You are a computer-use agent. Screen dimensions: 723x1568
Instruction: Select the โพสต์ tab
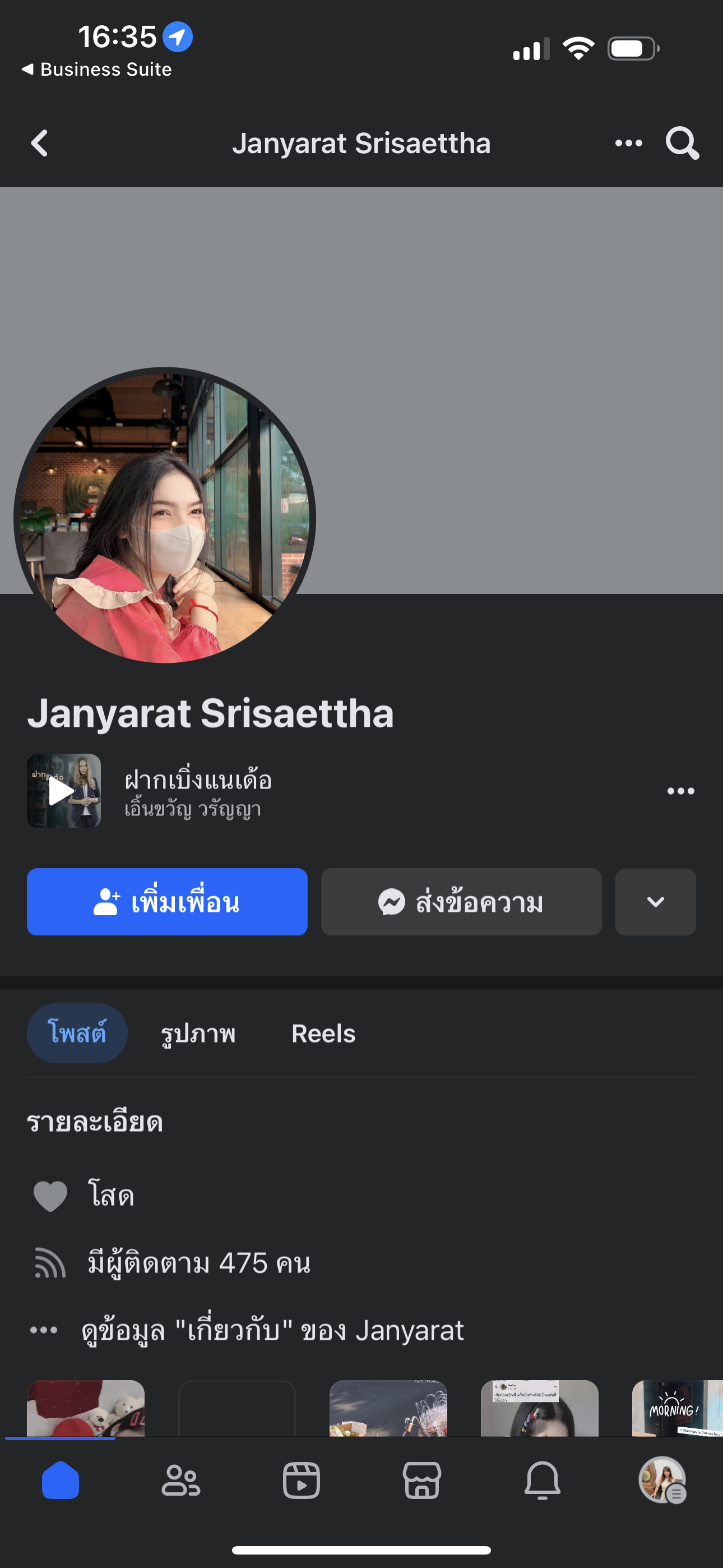[x=77, y=1033]
